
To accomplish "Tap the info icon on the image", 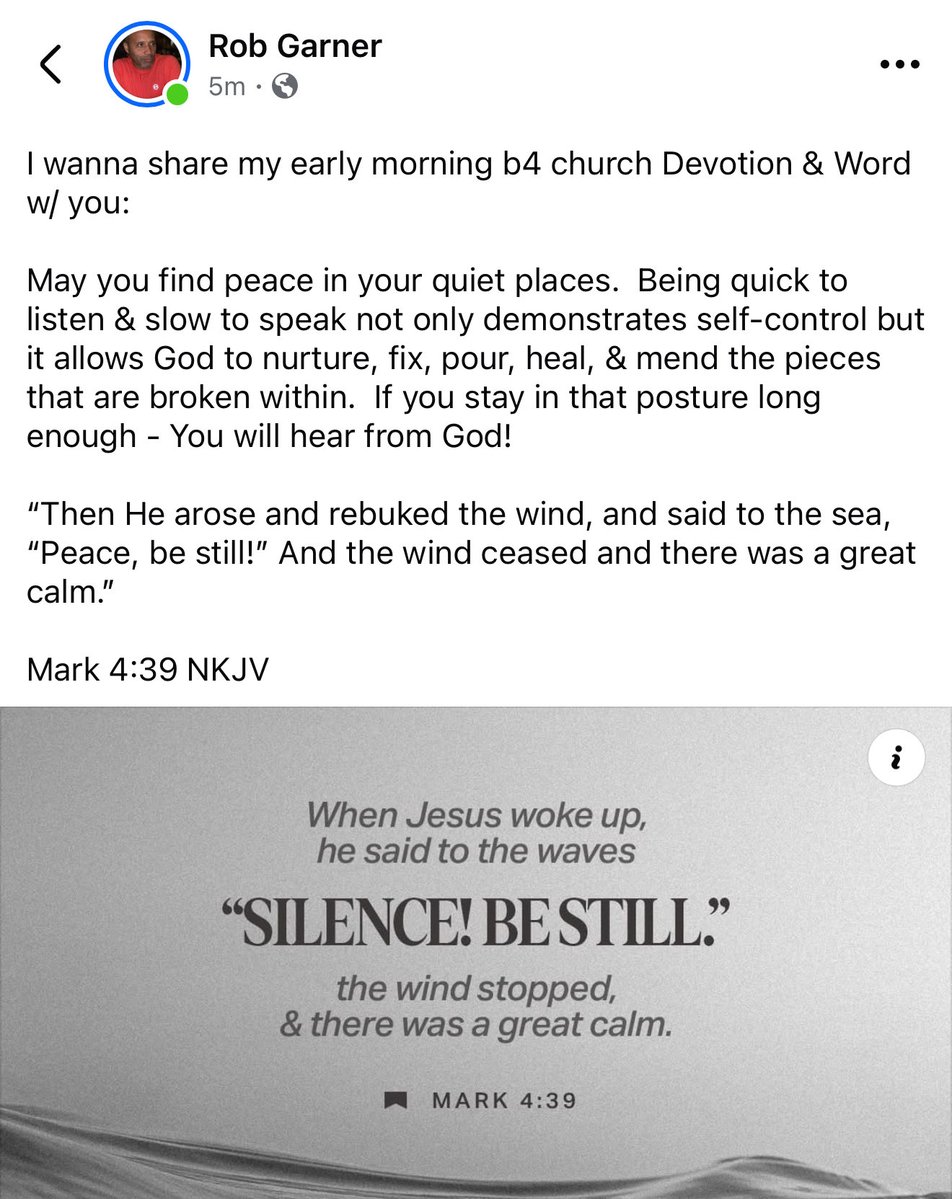I will pos(896,758).
